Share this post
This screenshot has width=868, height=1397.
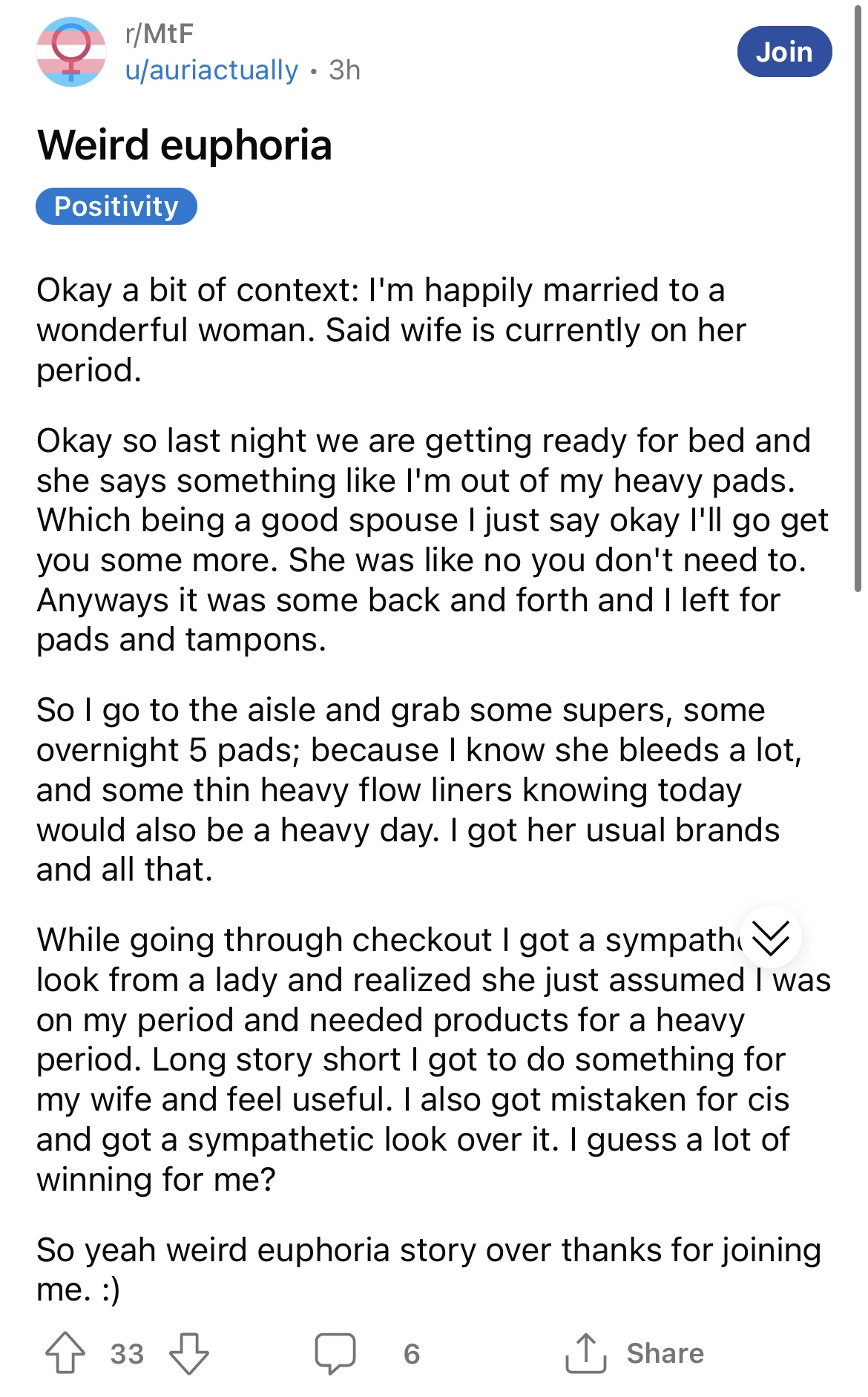tap(635, 1353)
